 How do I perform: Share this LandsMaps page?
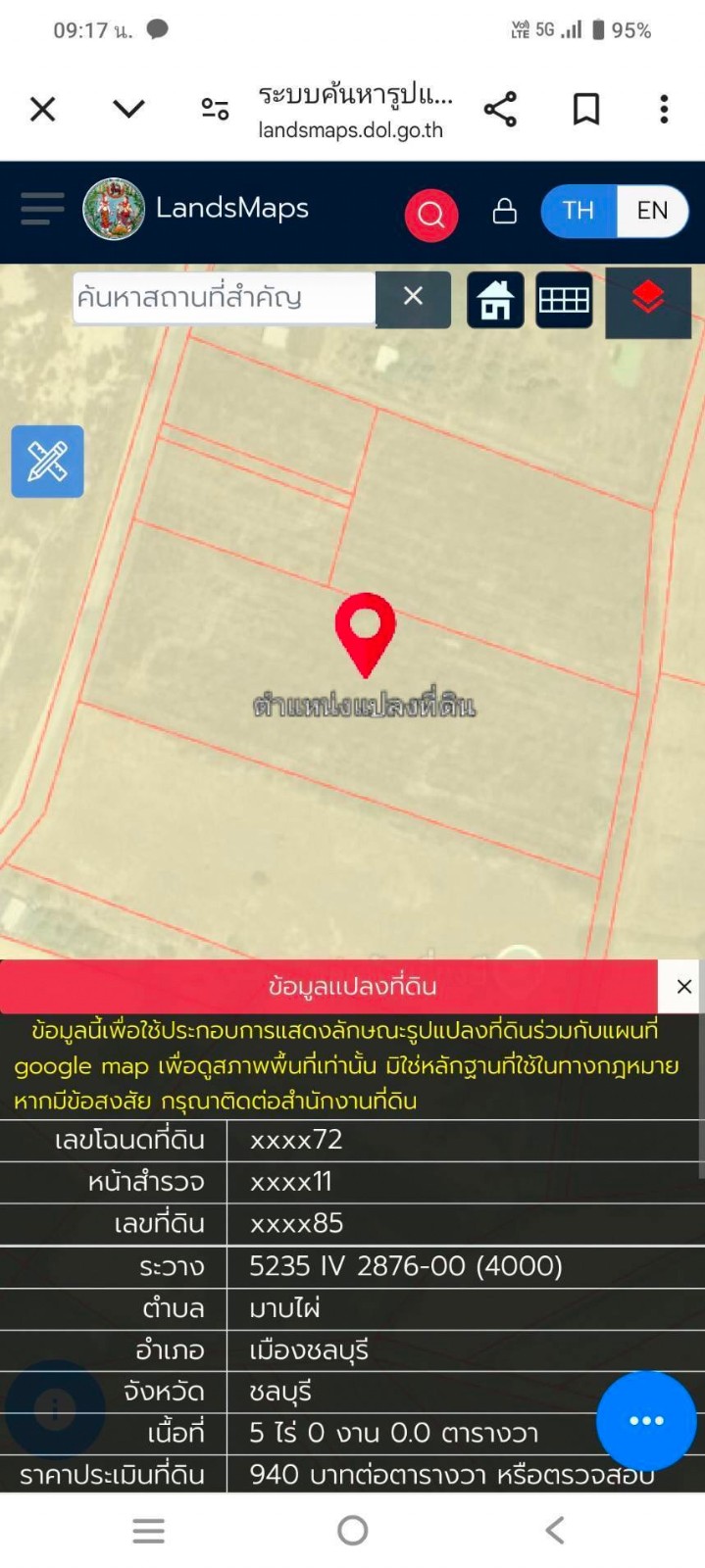point(500,109)
